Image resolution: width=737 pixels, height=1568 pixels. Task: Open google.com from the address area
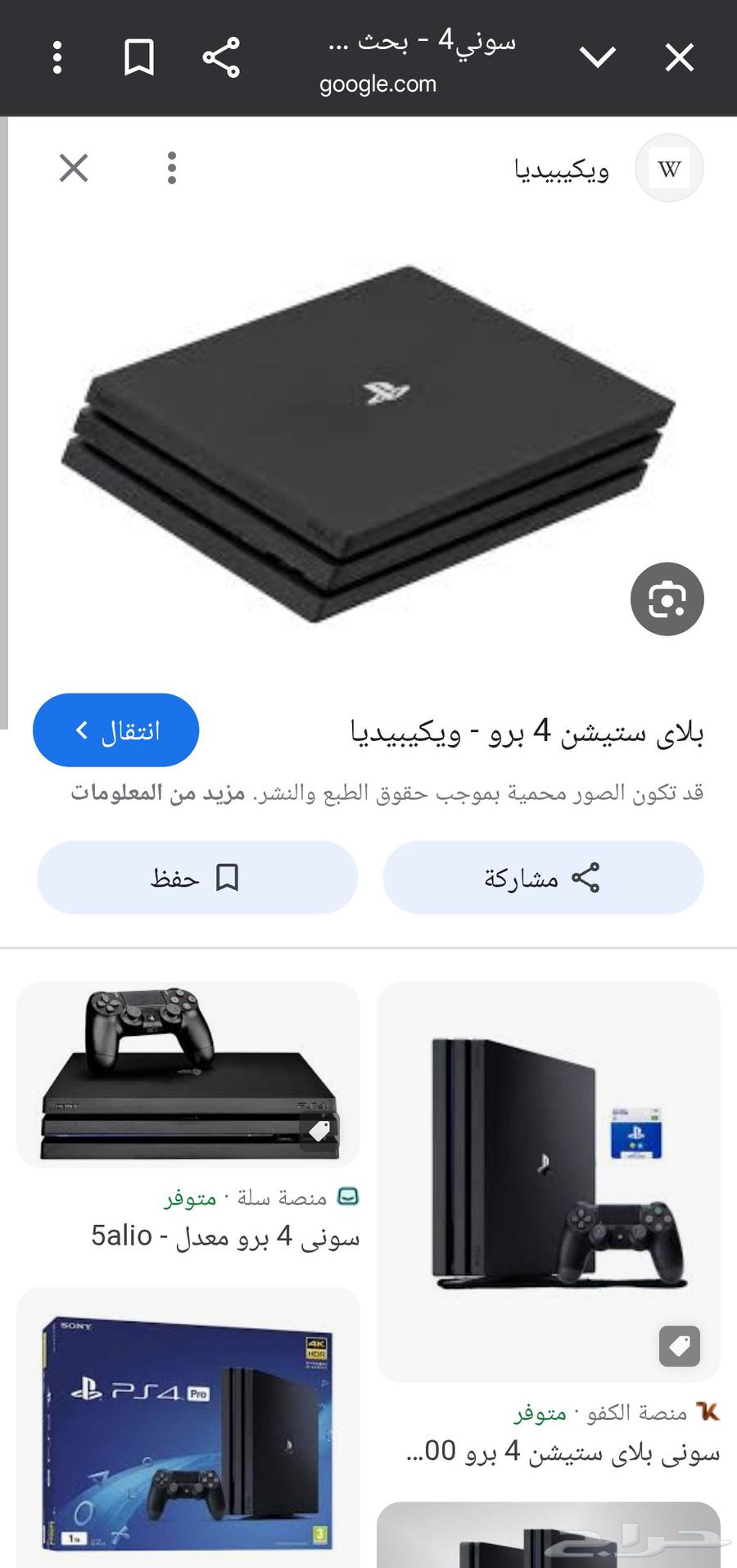point(378,84)
